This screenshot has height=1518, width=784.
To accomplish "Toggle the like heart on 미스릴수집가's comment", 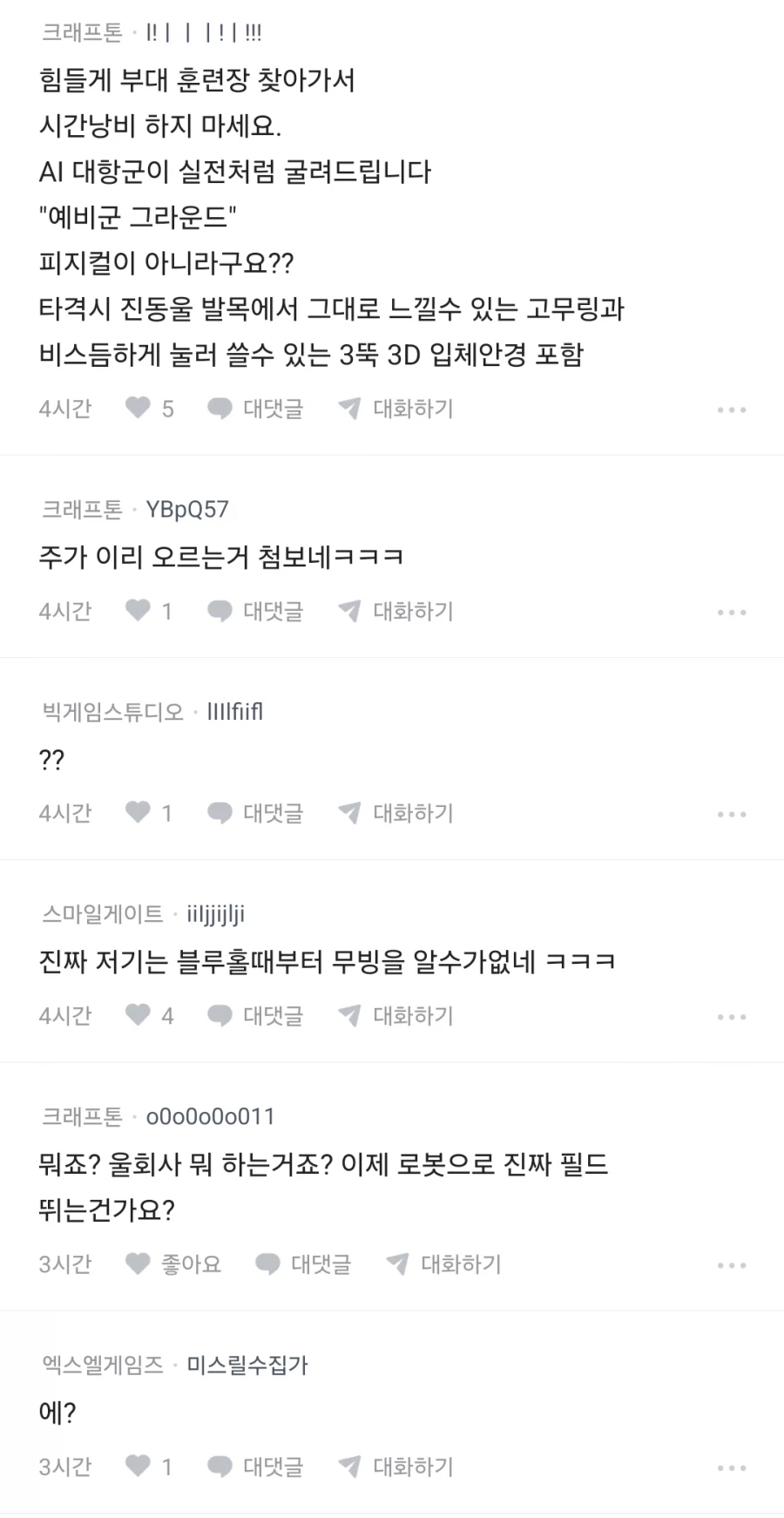I will coord(137,1467).
